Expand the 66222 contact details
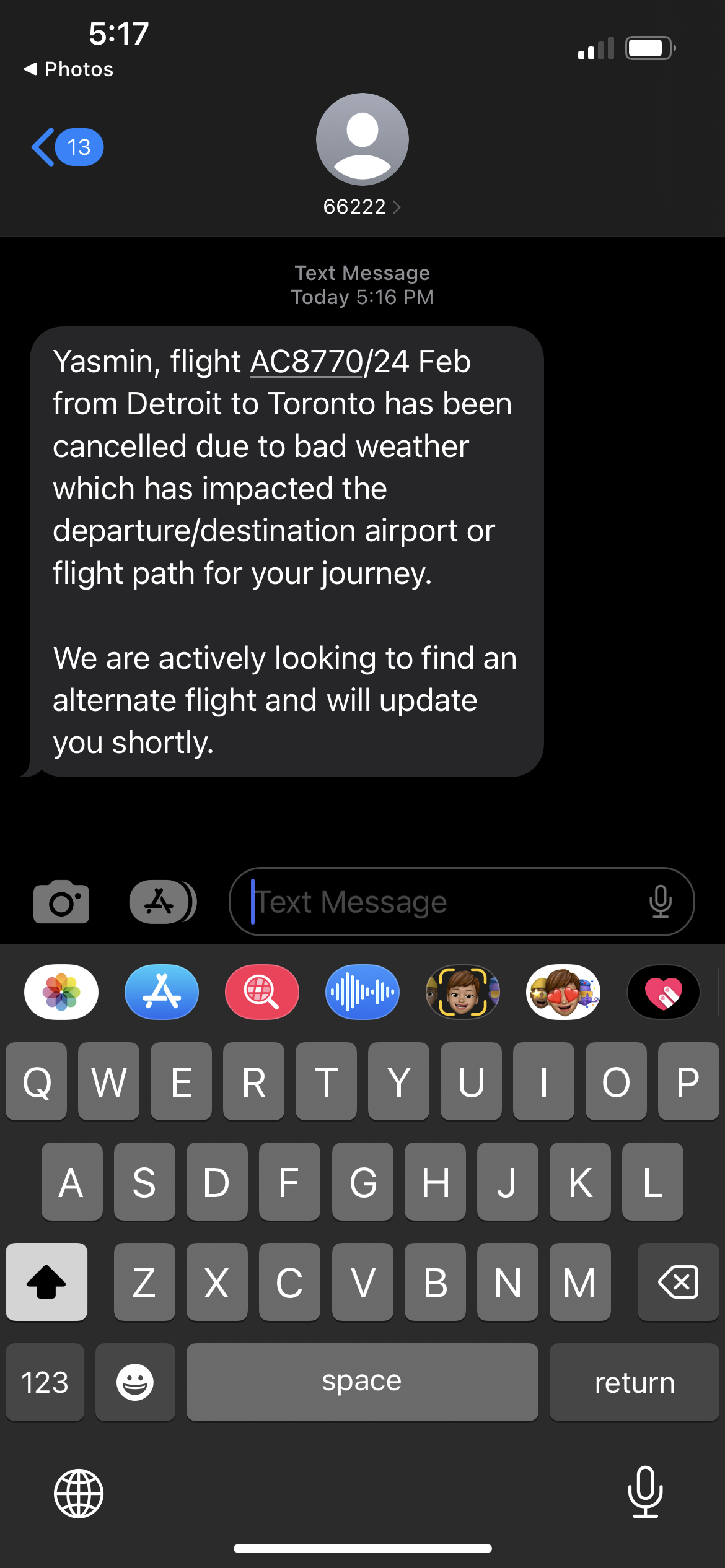Screen dimensions: 725x1568 pos(362,206)
